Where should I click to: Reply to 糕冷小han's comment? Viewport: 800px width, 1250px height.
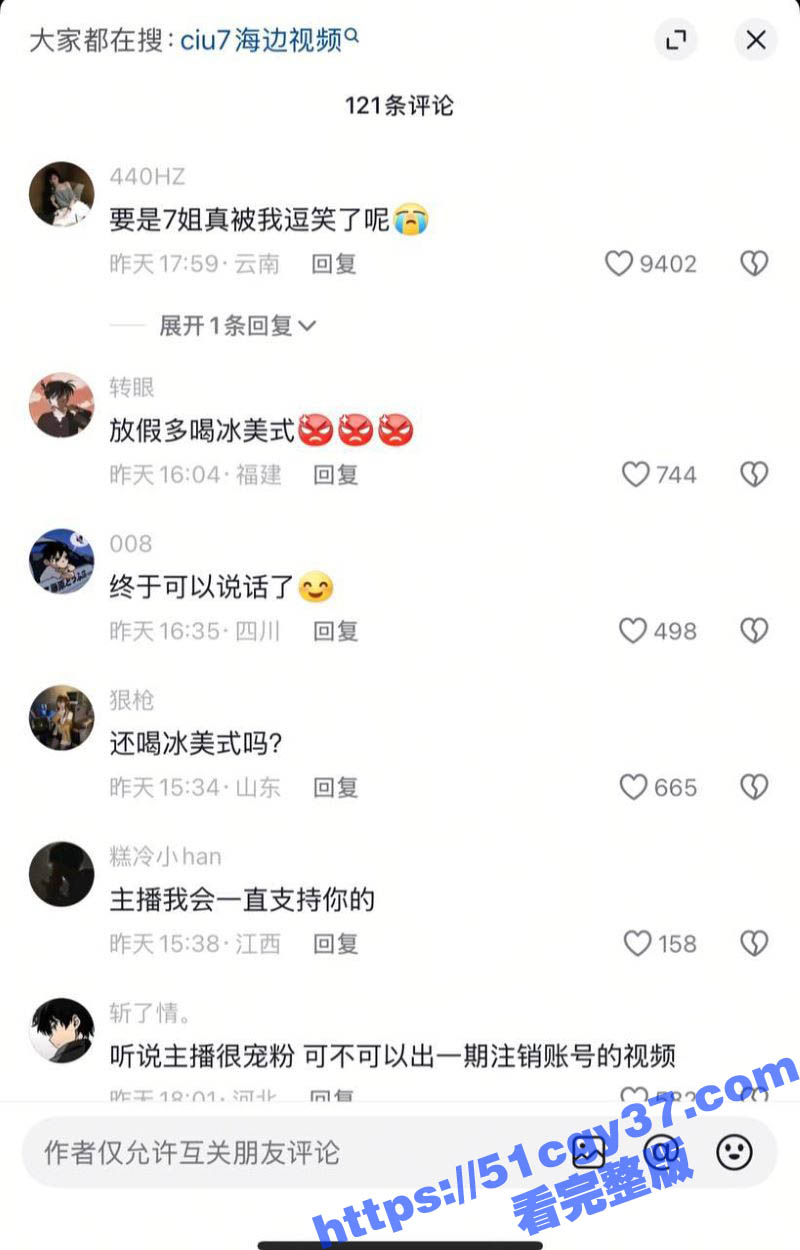(x=336, y=943)
